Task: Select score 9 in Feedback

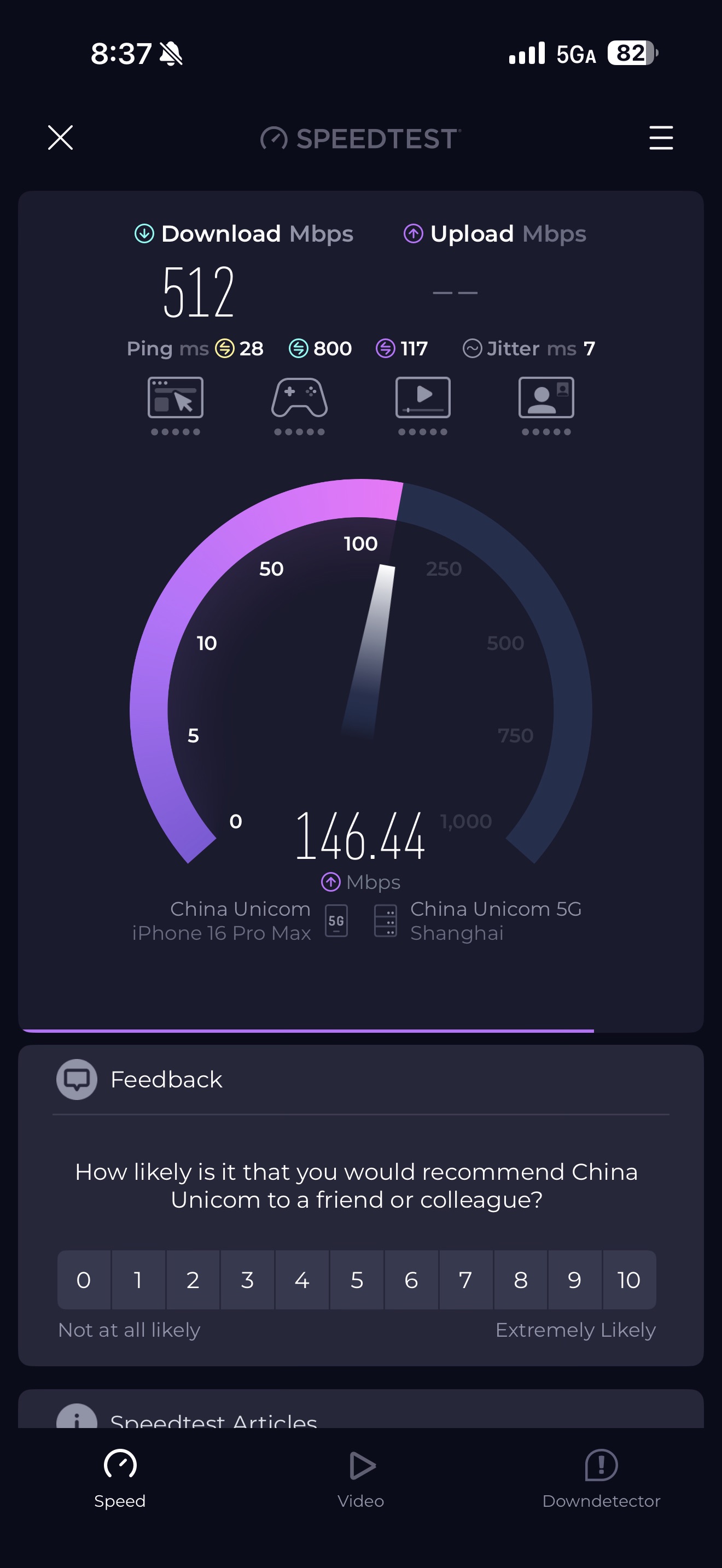Action: [x=575, y=1279]
